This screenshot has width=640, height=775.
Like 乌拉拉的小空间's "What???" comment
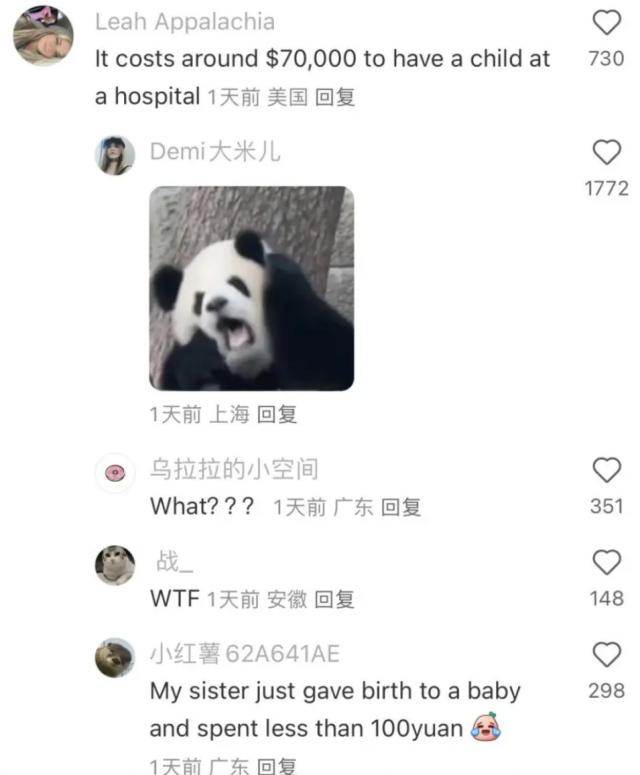click(x=606, y=470)
